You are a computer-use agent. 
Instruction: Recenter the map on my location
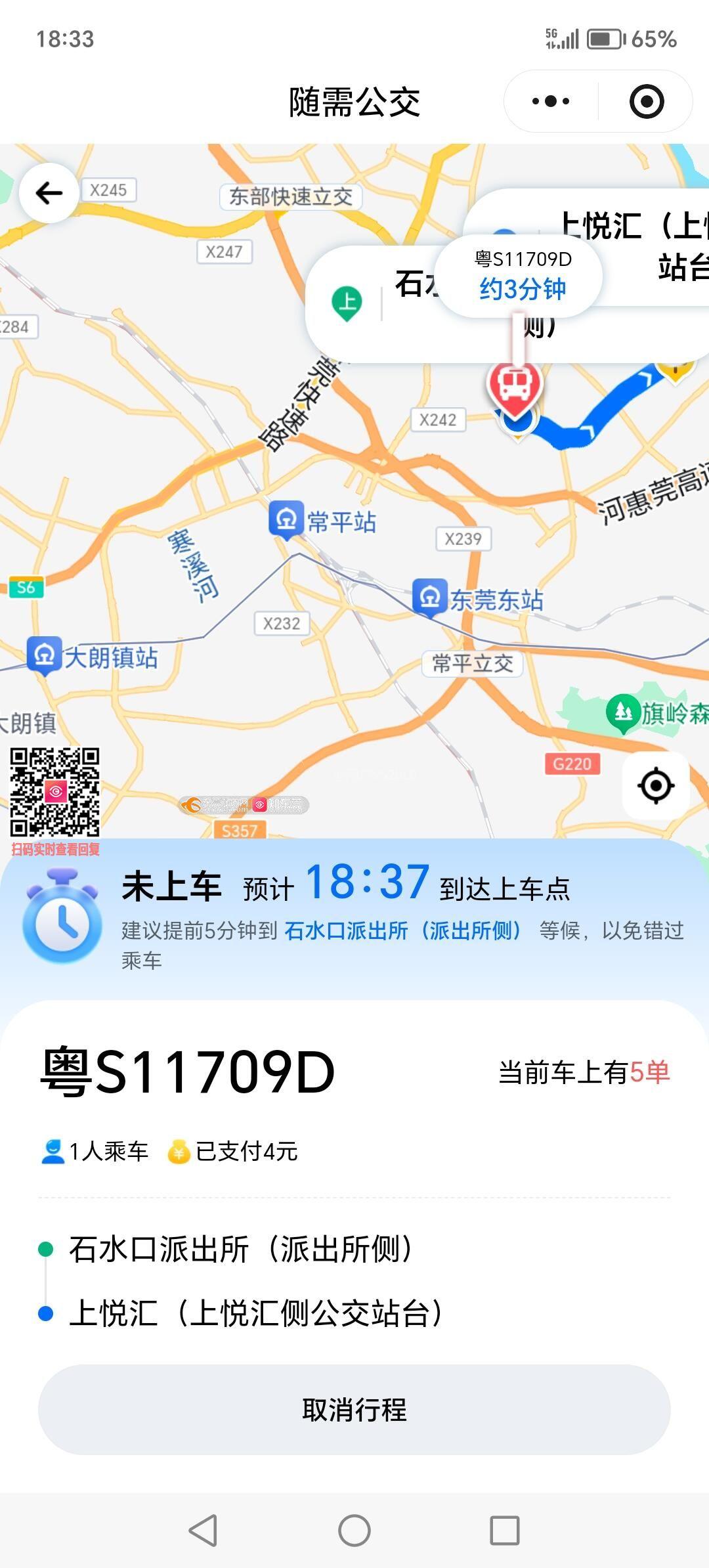pos(656,785)
